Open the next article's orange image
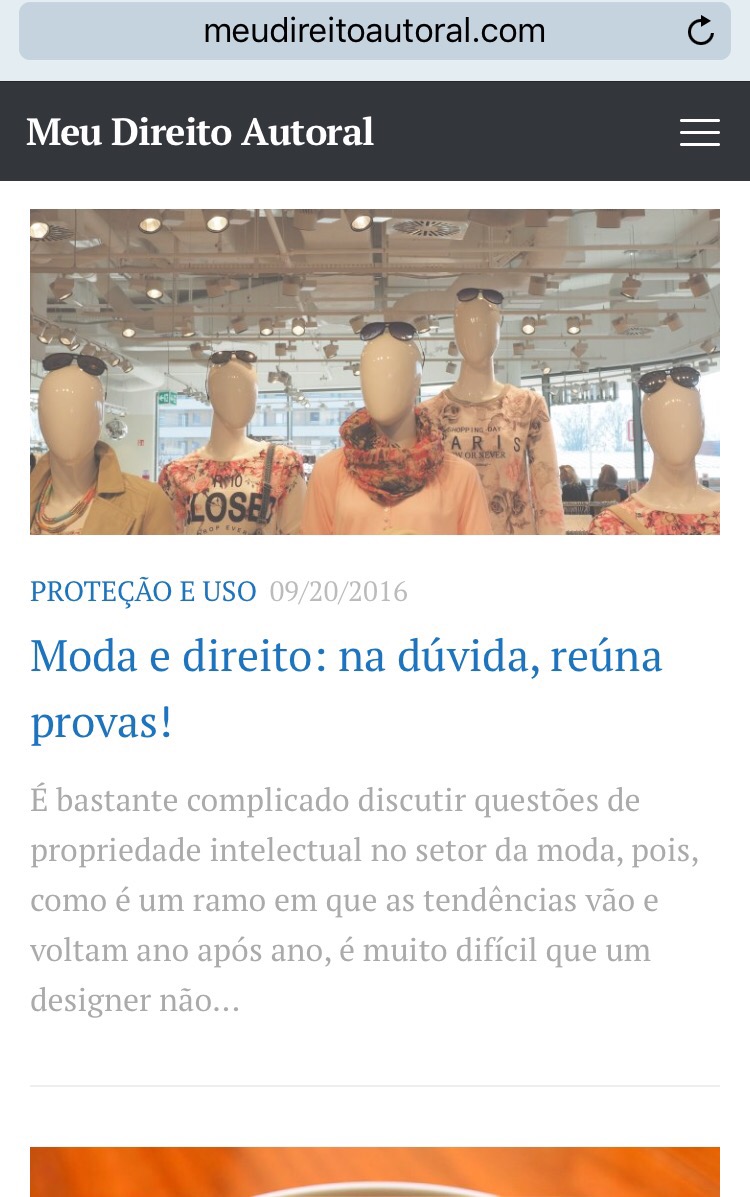The width and height of the screenshot is (750, 1197). point(375,1172)
